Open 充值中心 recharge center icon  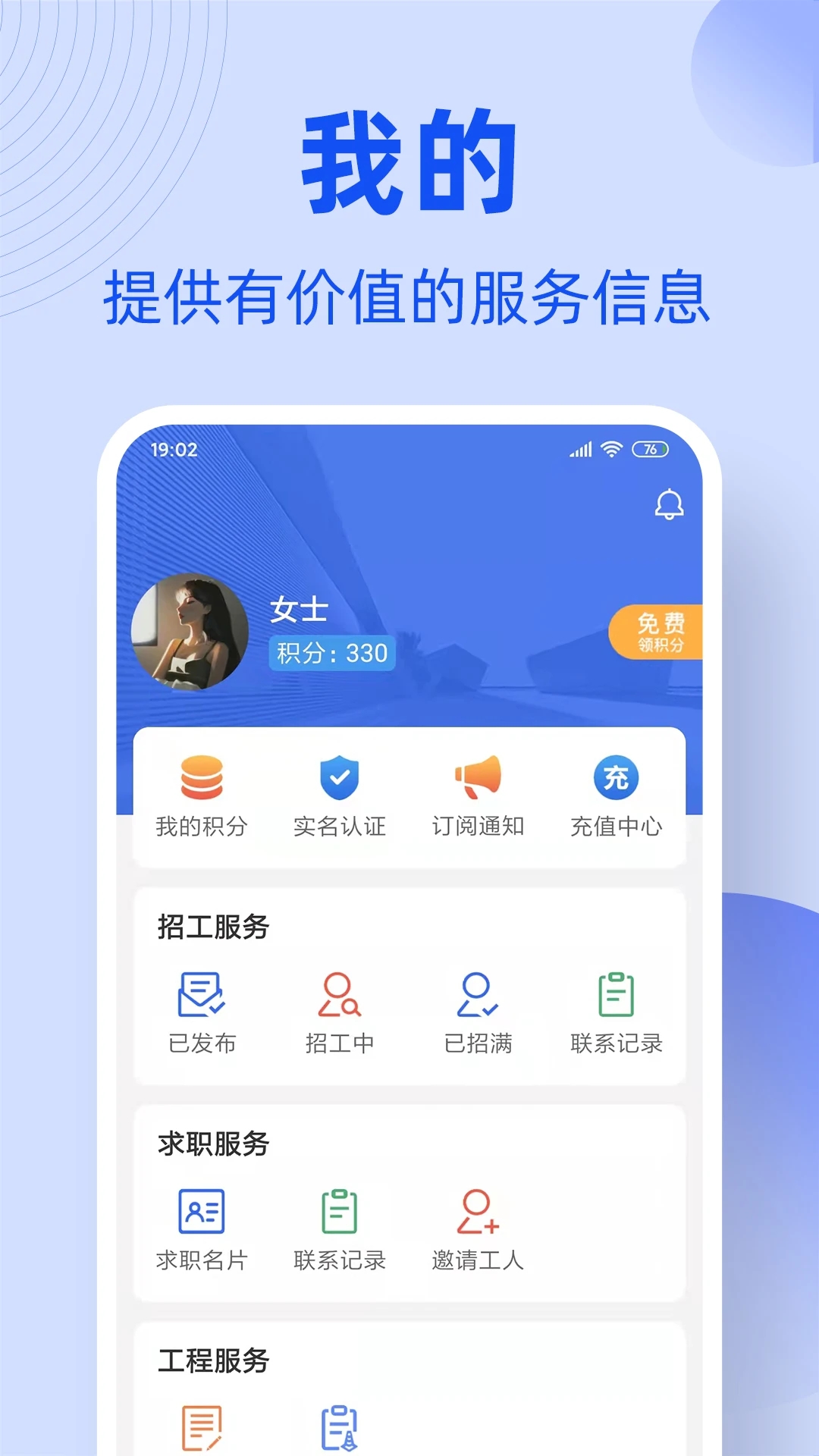click(616, 777)
